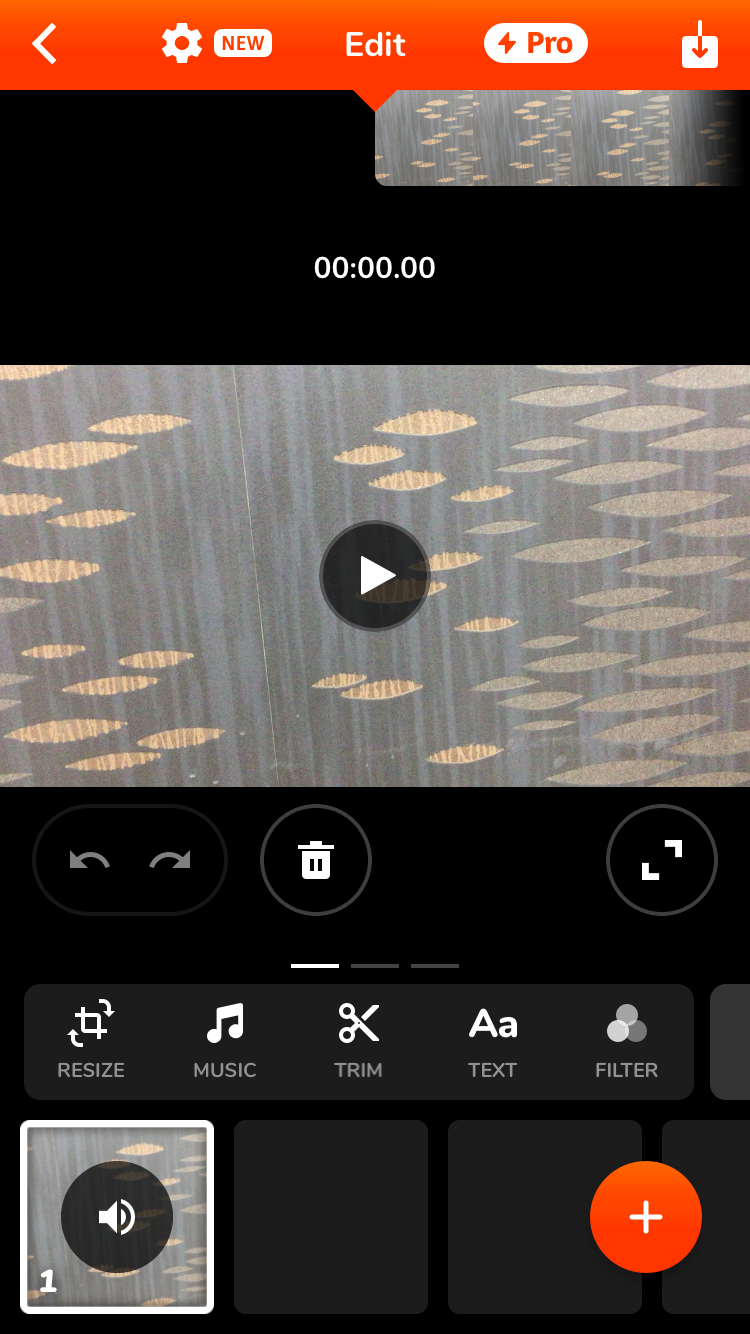Open the Trim tool
The image size is (750, 1334).
[x=359, y=1041]
